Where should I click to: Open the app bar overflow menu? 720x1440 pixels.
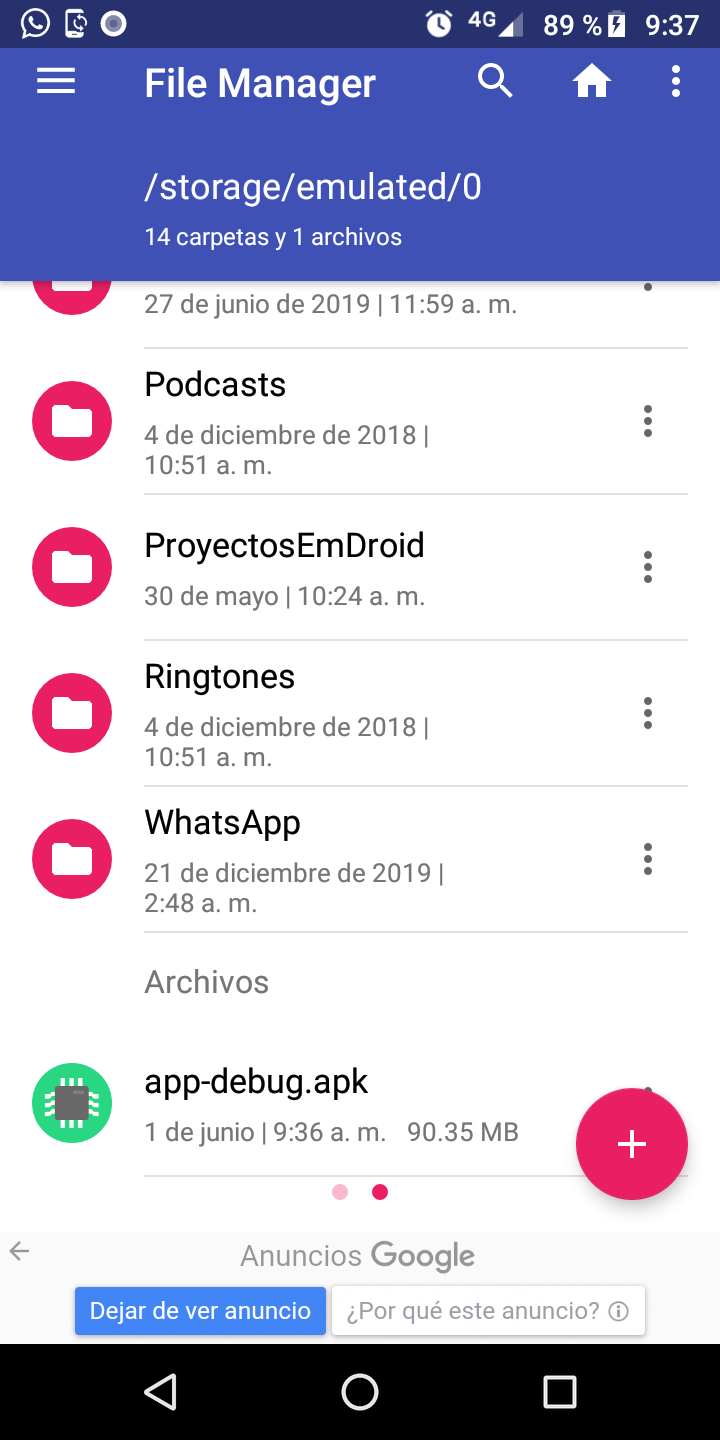676,81
